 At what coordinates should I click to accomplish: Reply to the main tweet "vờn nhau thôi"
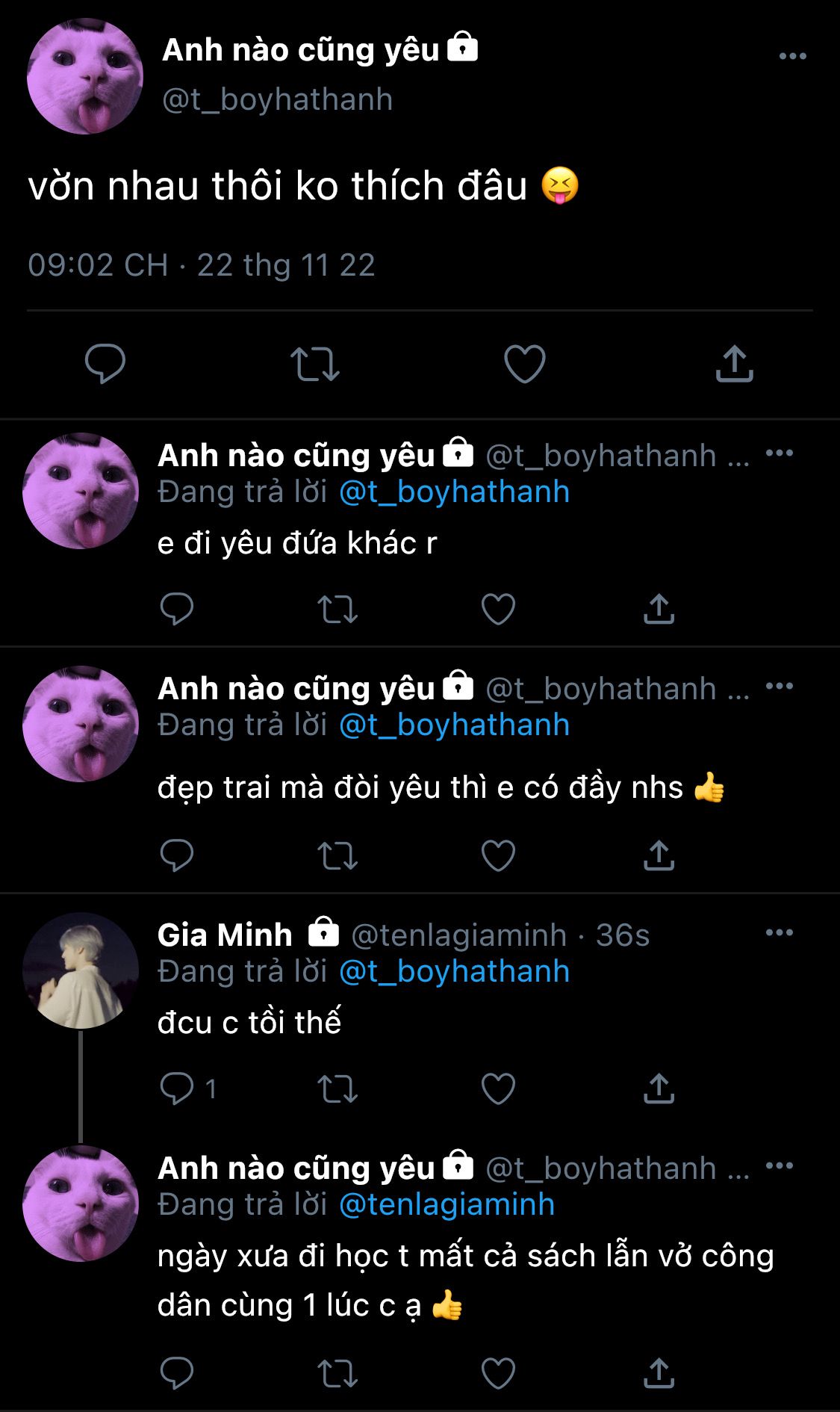[x=105, y=364]
